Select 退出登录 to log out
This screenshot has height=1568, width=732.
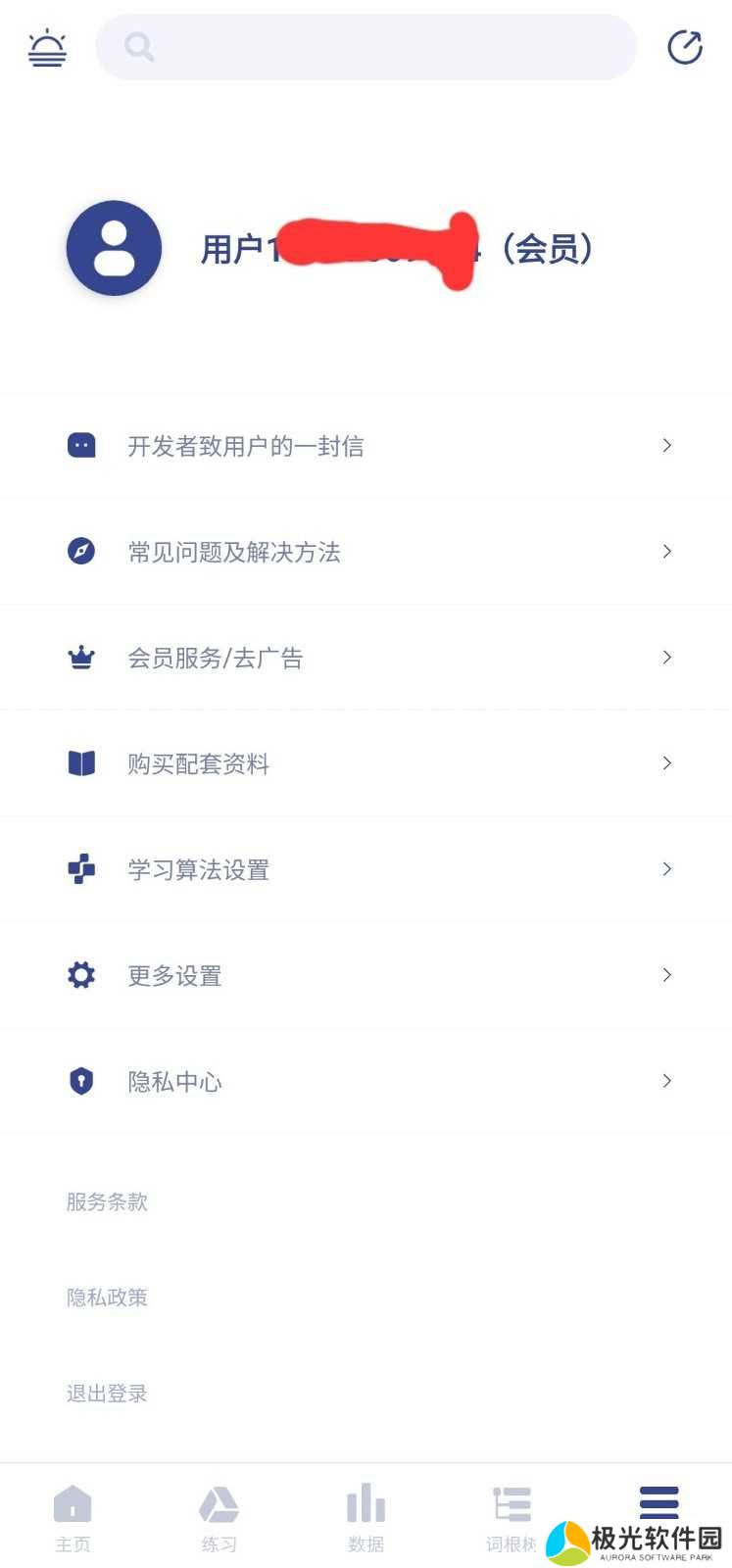pyautogui.click(x=107, y=1394)
